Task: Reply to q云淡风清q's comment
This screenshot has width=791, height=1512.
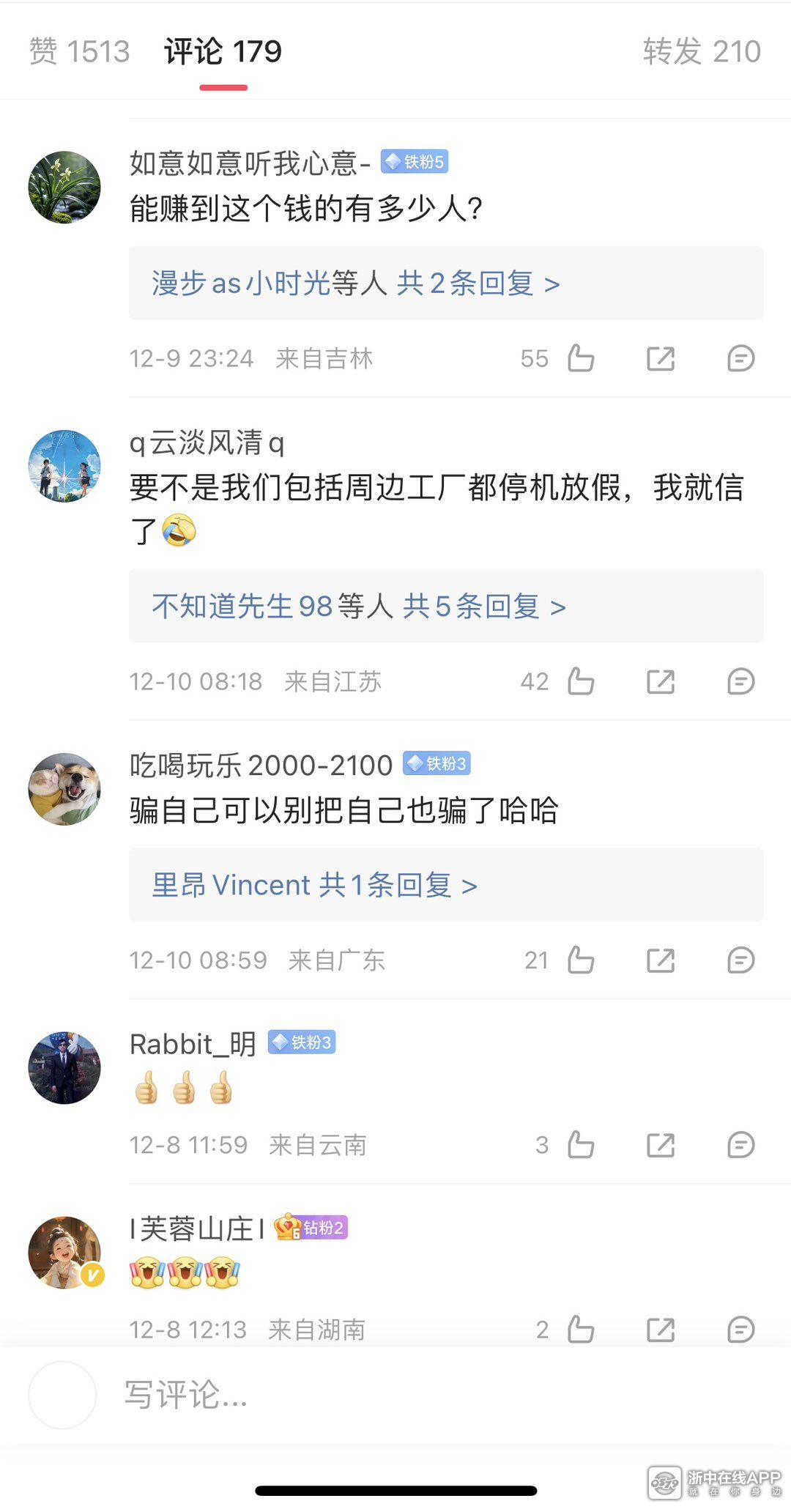Action: pyautogui.click(x=740, y=681)
